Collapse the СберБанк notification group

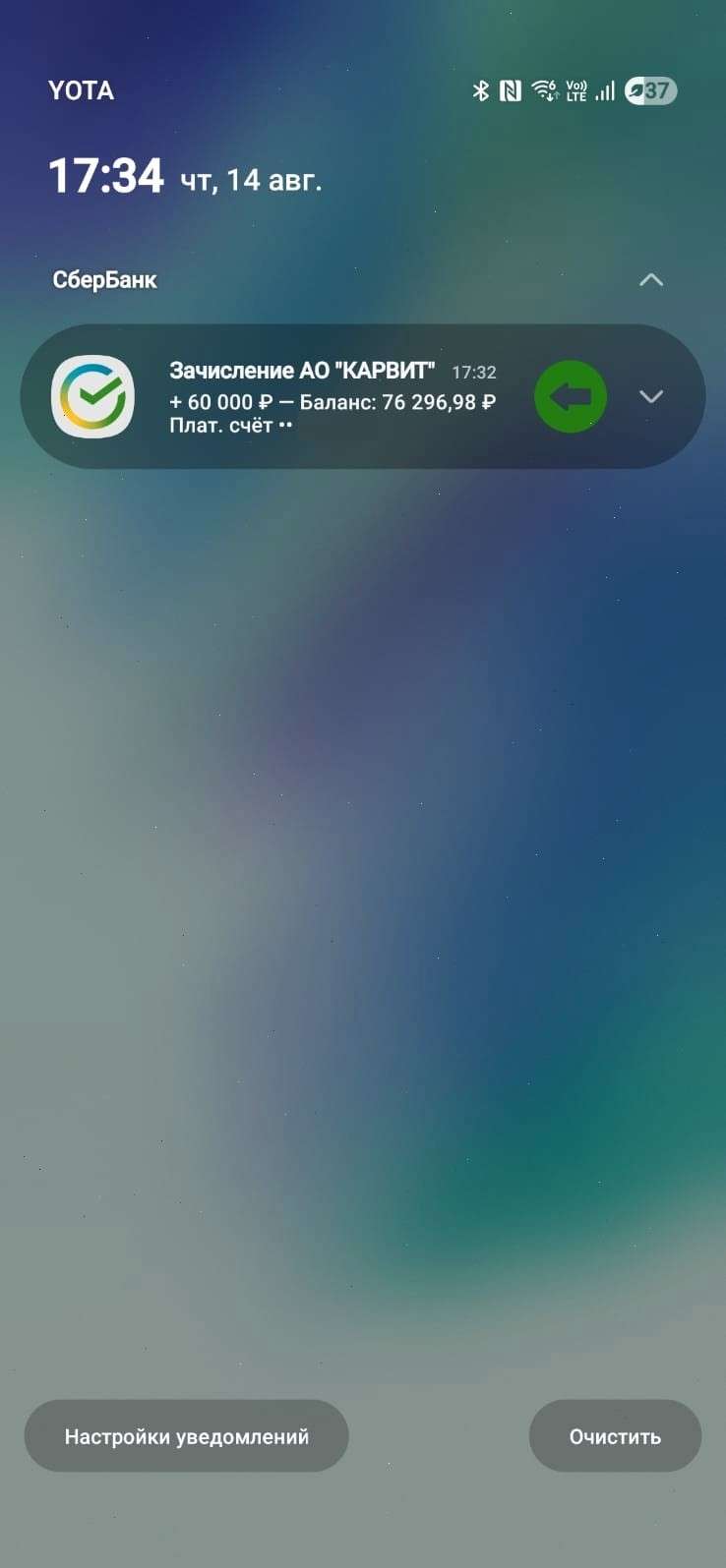click(x=651, y=280)
